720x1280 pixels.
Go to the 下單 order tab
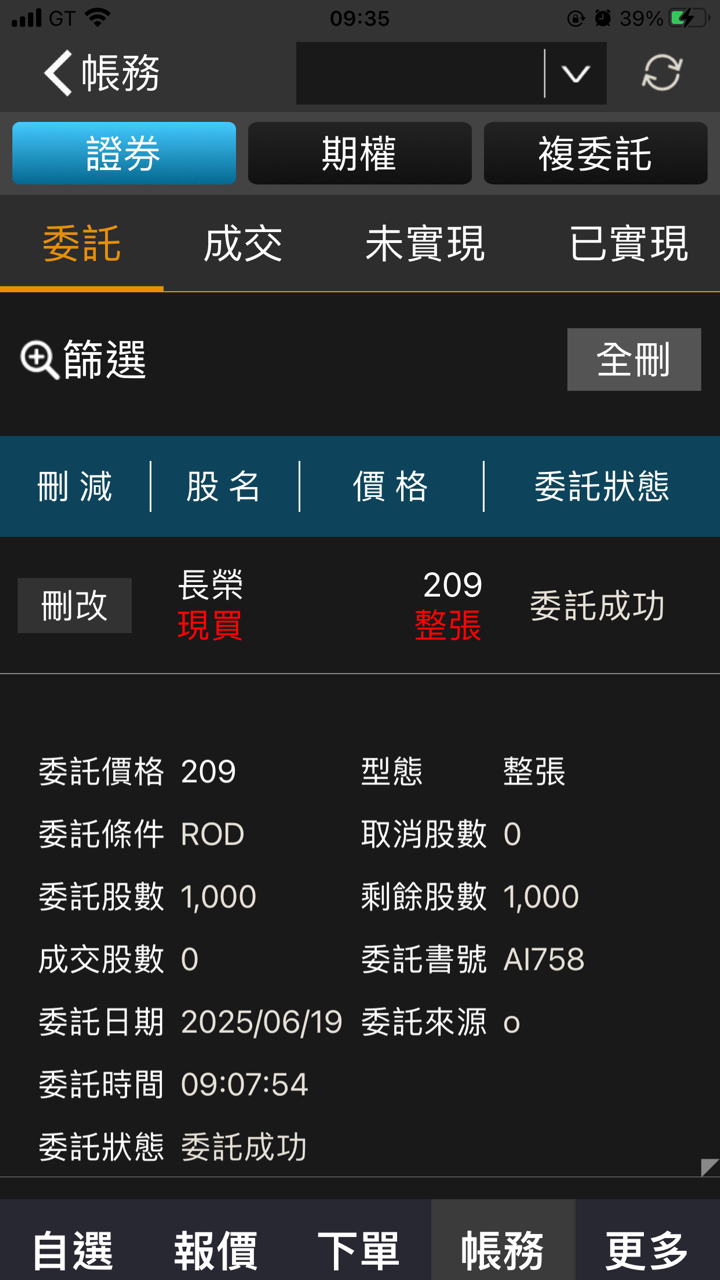coord(360,1248)
